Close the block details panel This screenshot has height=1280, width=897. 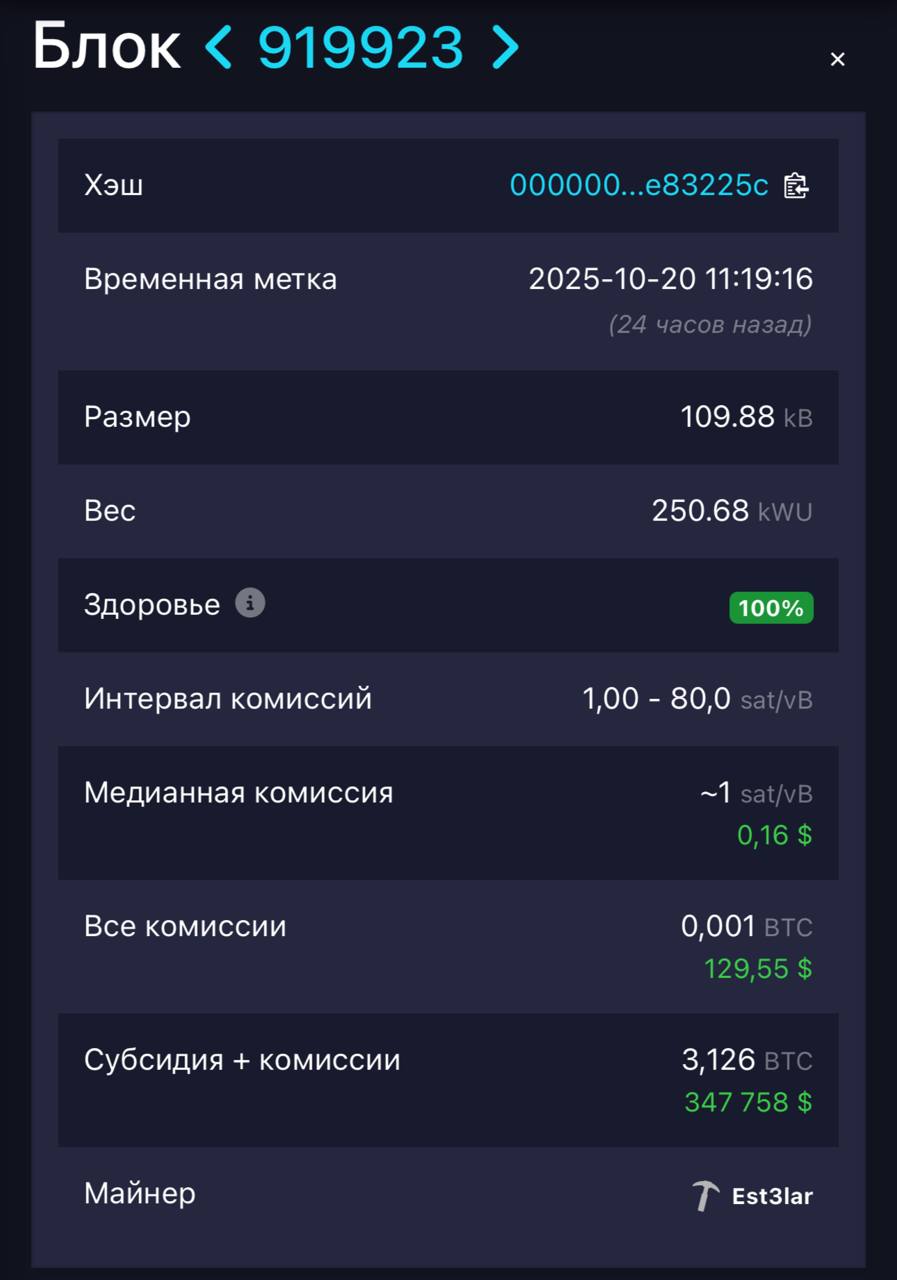pos(838,59)
